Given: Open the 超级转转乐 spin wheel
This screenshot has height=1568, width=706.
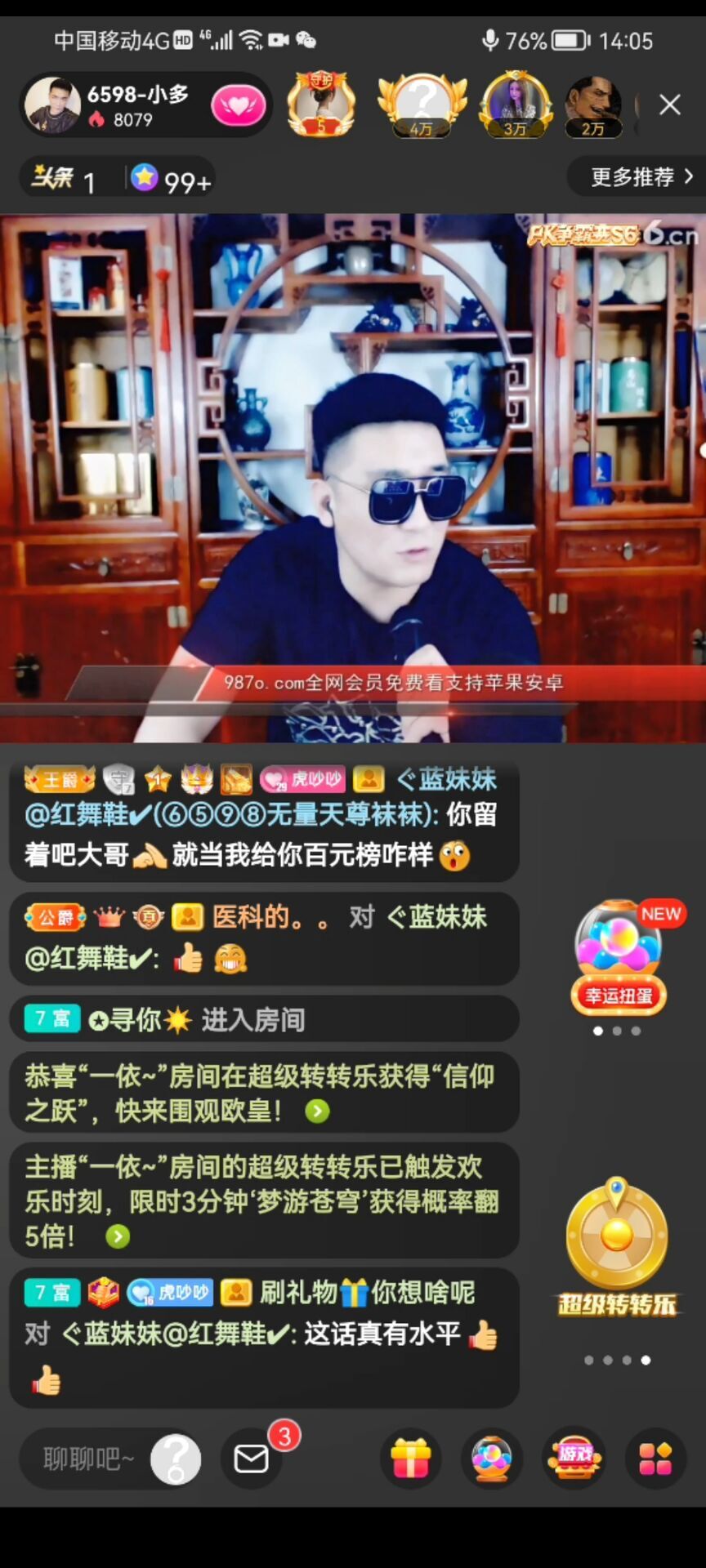Looking at the screenshot, I should 617,1247.
